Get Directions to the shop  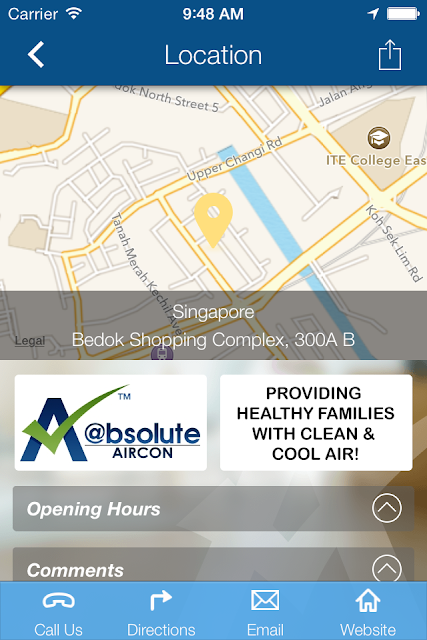tap(161, 613)
